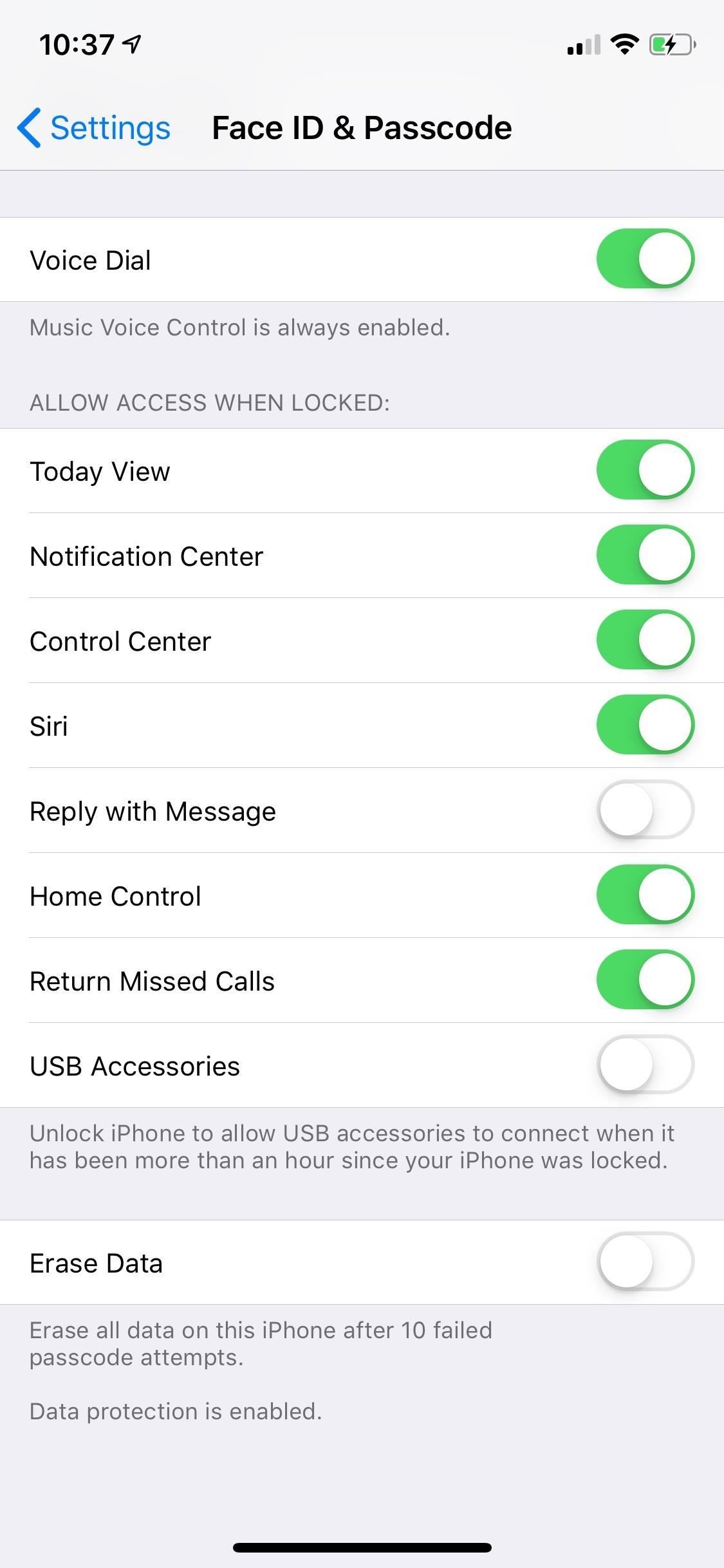The height and width of the screenshot is (1568, 724).
Task: Enable USB Accessories when locked
Action: (x=645, y=1065)
